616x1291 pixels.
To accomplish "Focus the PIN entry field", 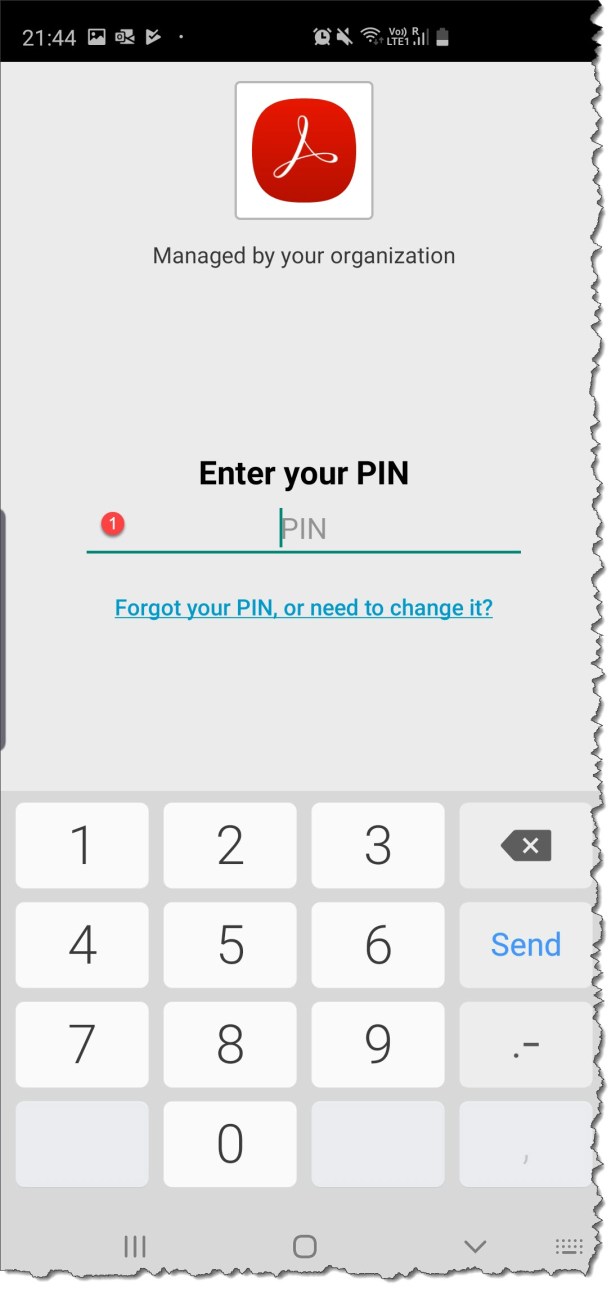I will (303, 528).
